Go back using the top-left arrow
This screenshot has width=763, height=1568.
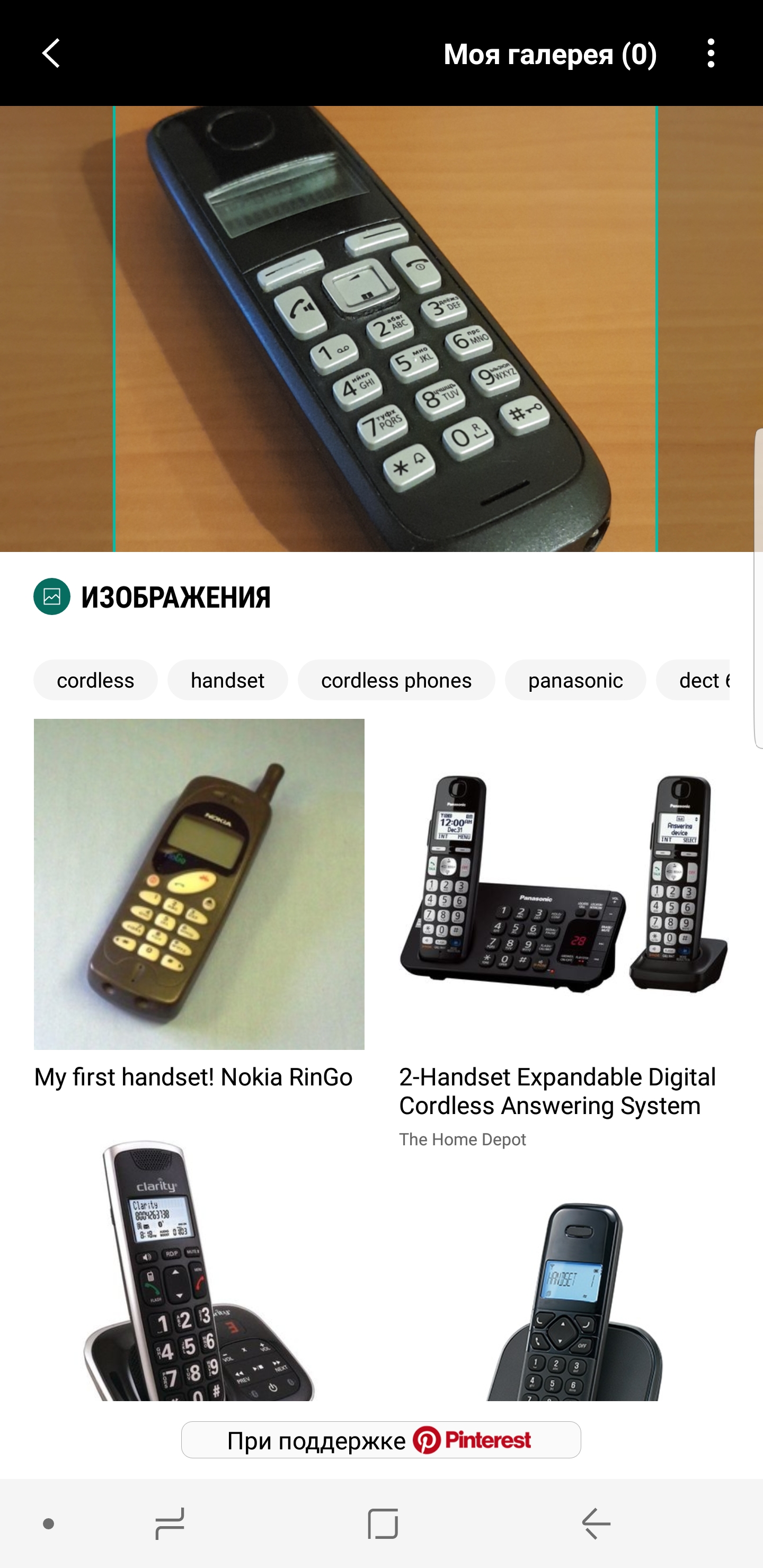pyautogui.click(x=51, y=54)
